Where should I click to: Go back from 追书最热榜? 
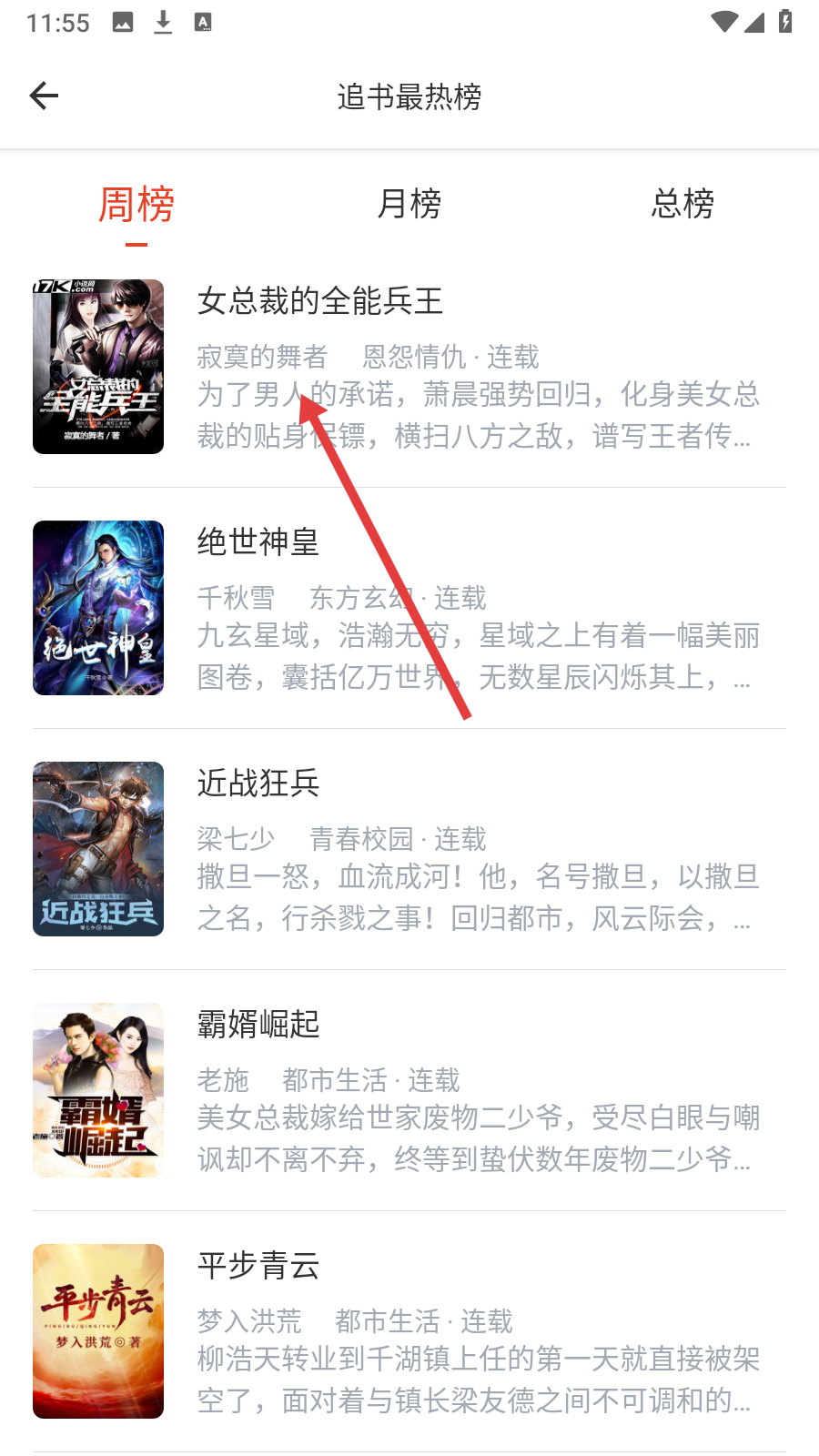44,96
